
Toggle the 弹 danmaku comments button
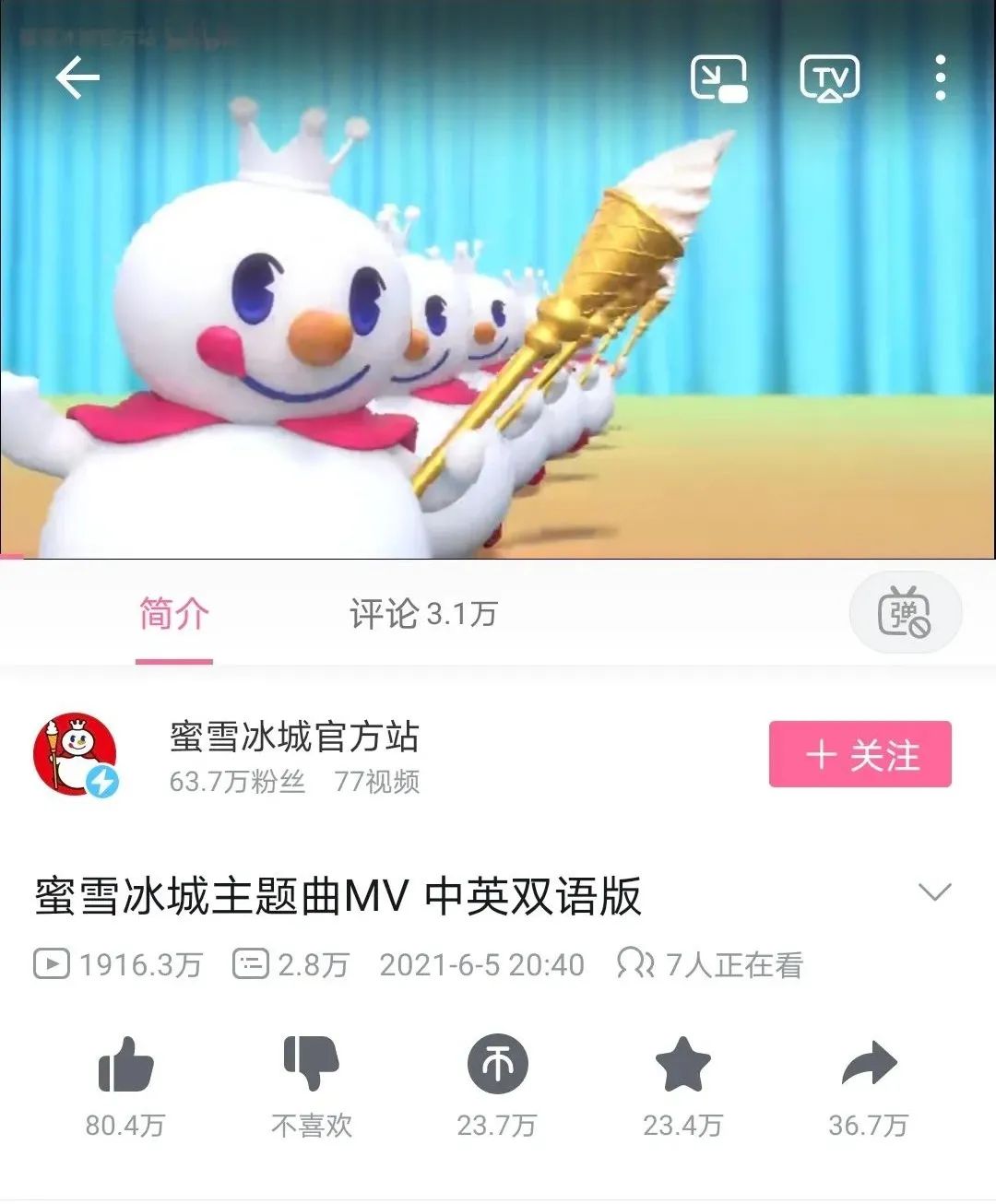tap(905, 613)
